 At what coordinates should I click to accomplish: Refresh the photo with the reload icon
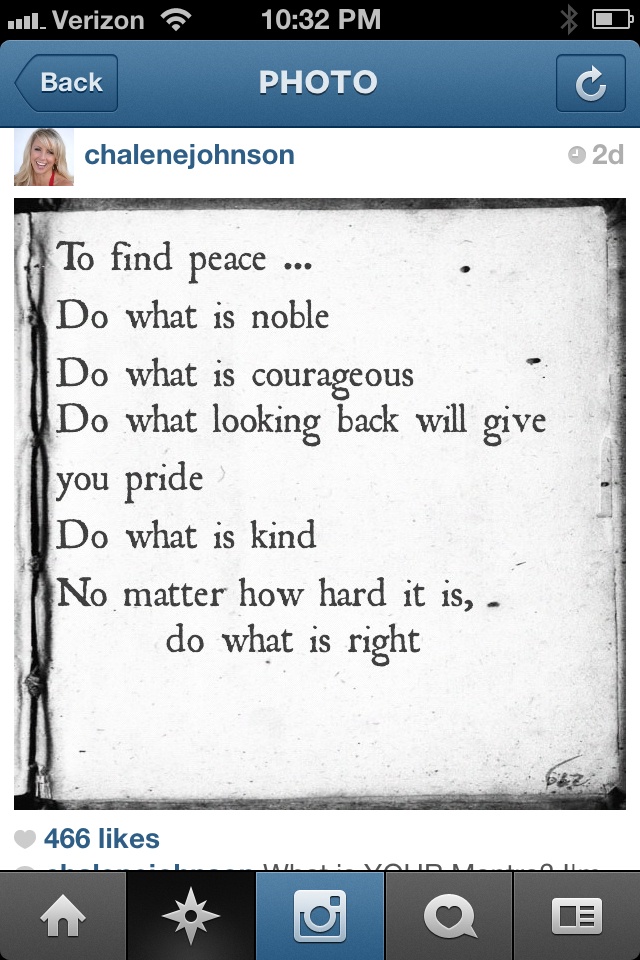[x=590, y=84]
